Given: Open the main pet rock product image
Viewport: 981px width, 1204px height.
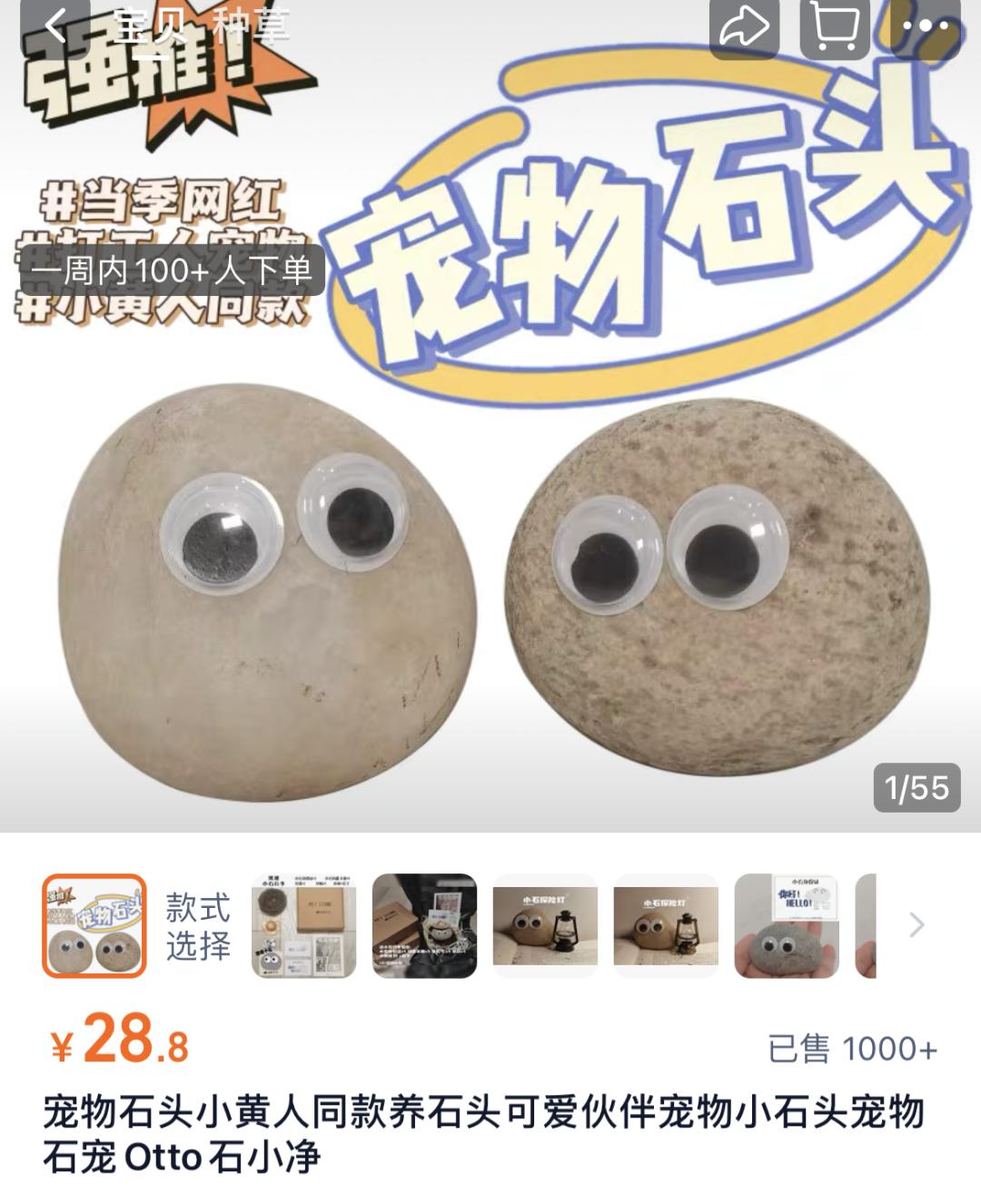Looking at the screenshot, I should pyautogui.click(x=490, y=545).
